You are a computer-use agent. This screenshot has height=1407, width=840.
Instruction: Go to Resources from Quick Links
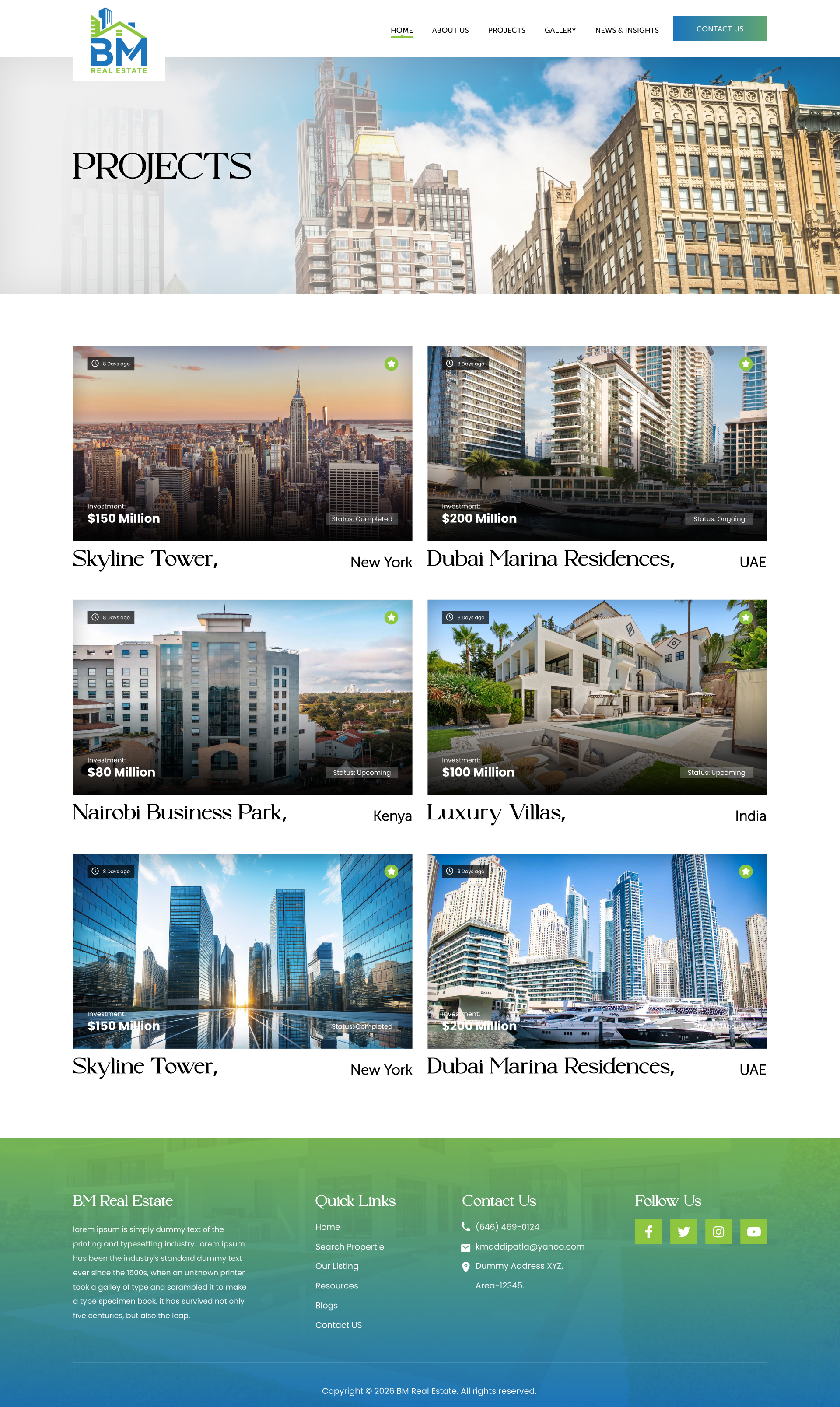pos(336,1285)
